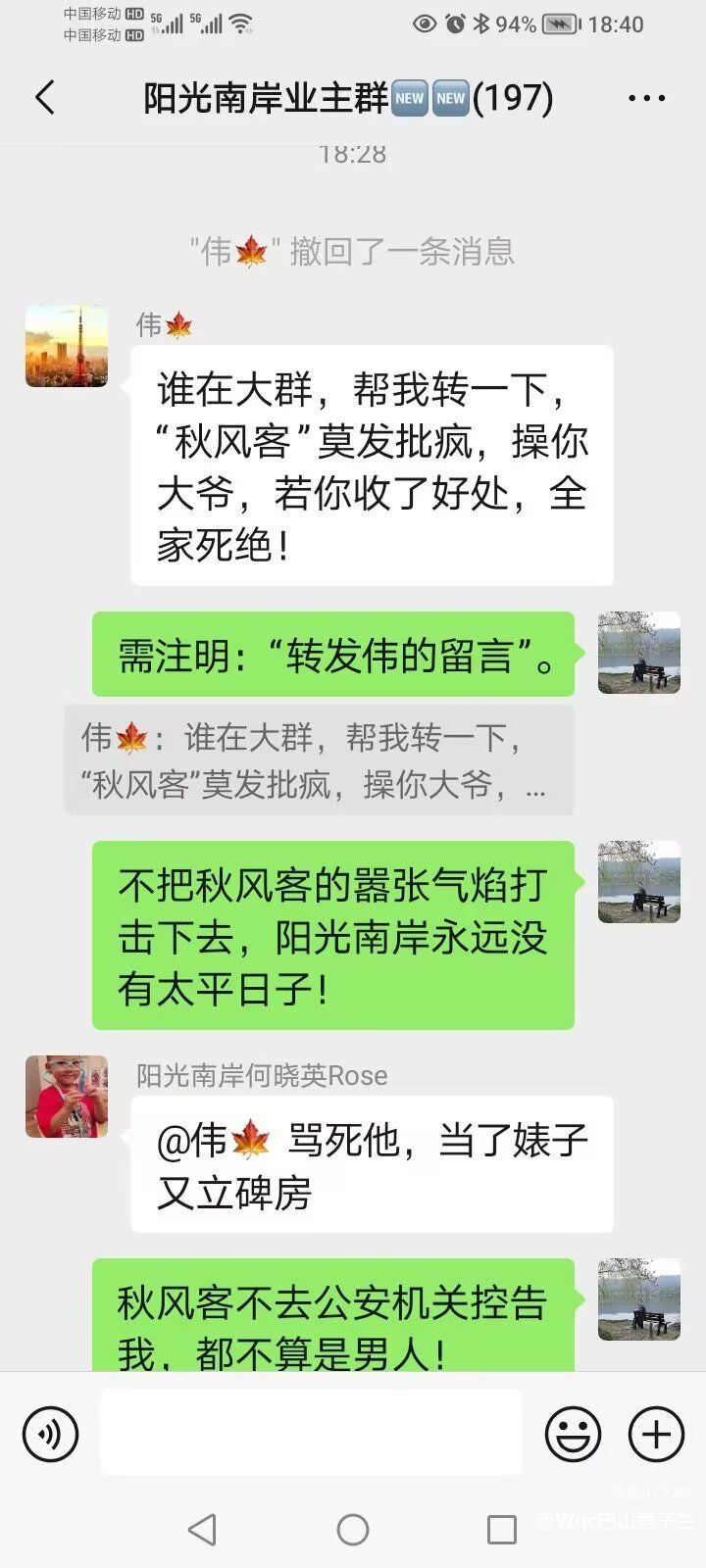This screenshot has height=1568, width=706.
Task: Go back from the group chat
Action: 45,98
